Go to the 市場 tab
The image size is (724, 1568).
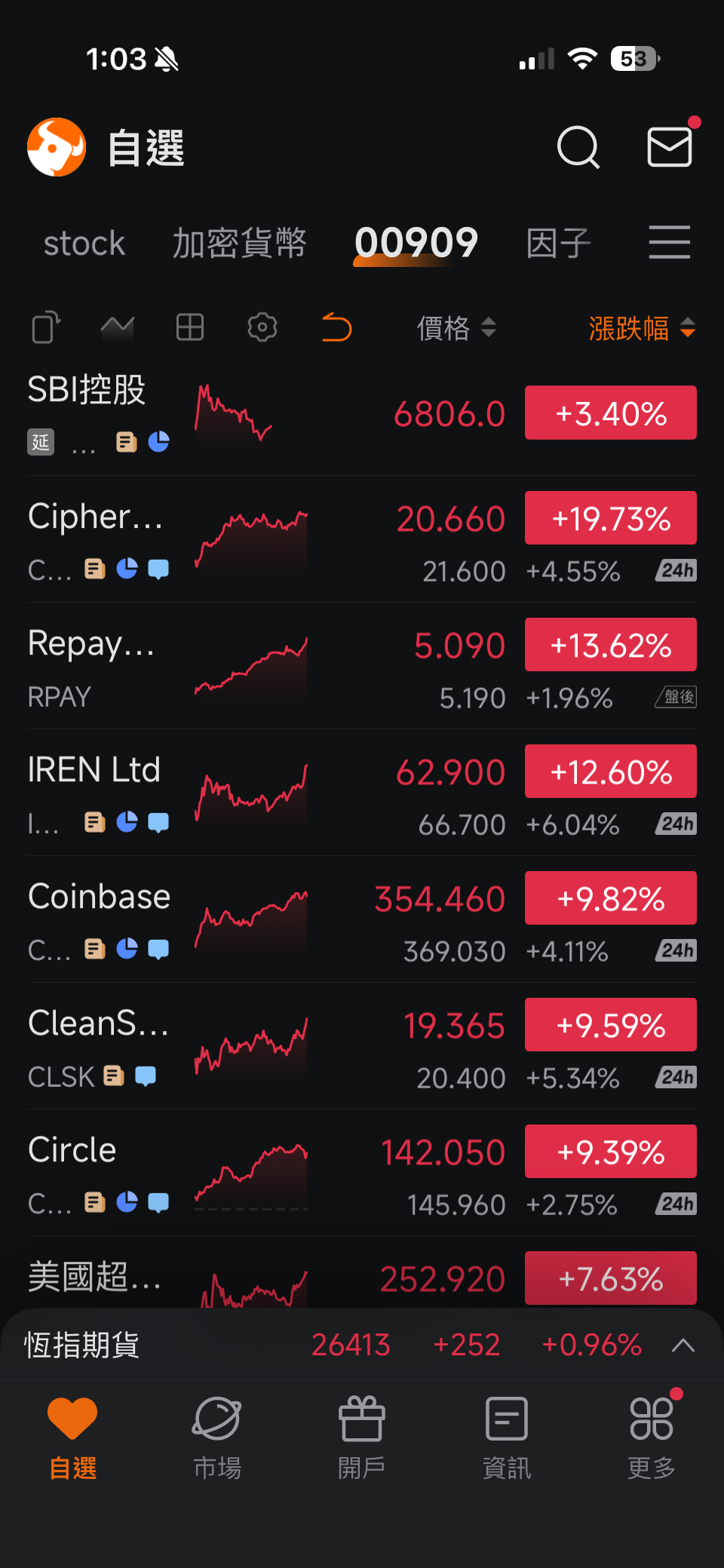[217, 1436]
